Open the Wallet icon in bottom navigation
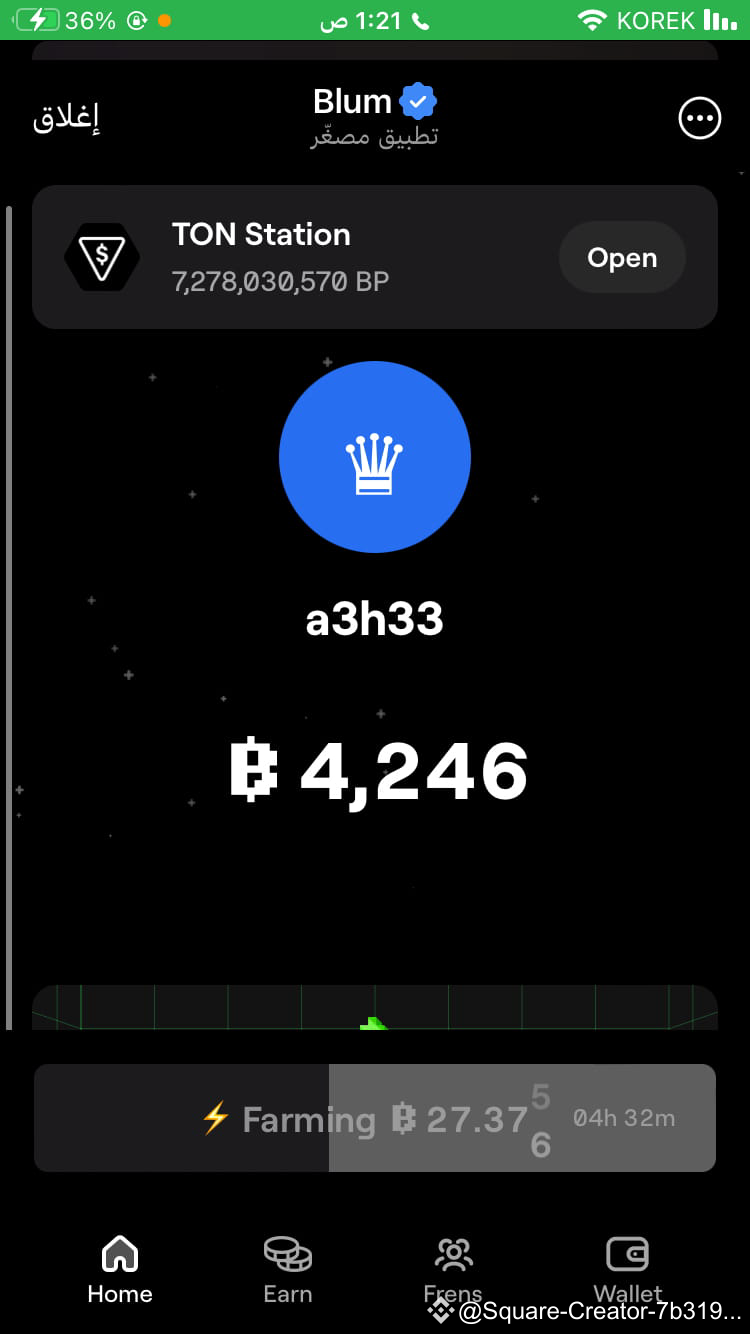This screenshot has height=1334, width=750. click(627, 1253)
